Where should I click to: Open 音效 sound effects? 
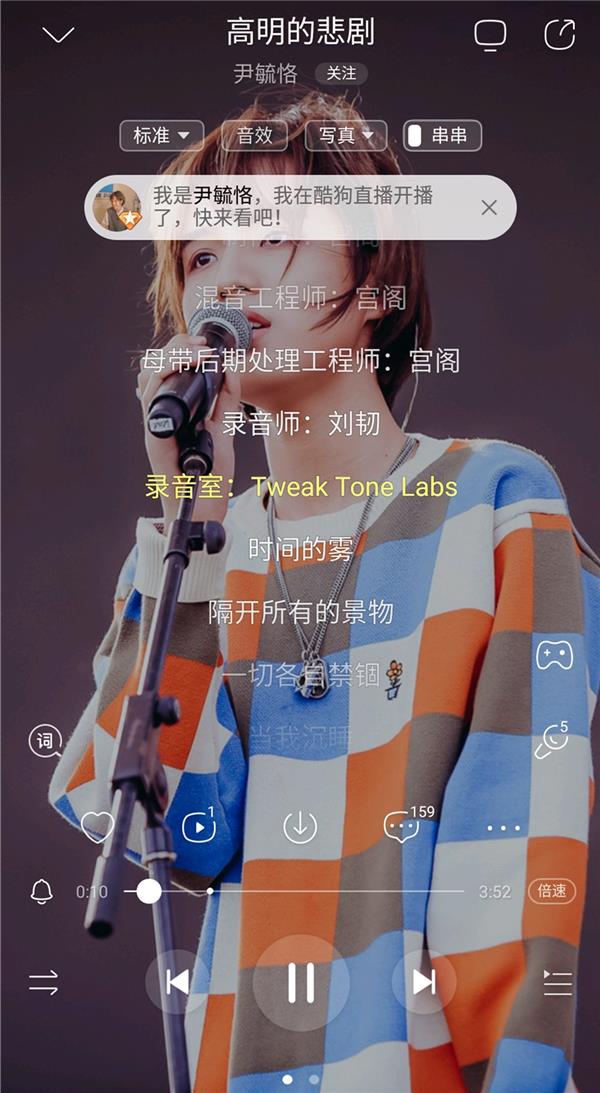(x=254, y=136)
